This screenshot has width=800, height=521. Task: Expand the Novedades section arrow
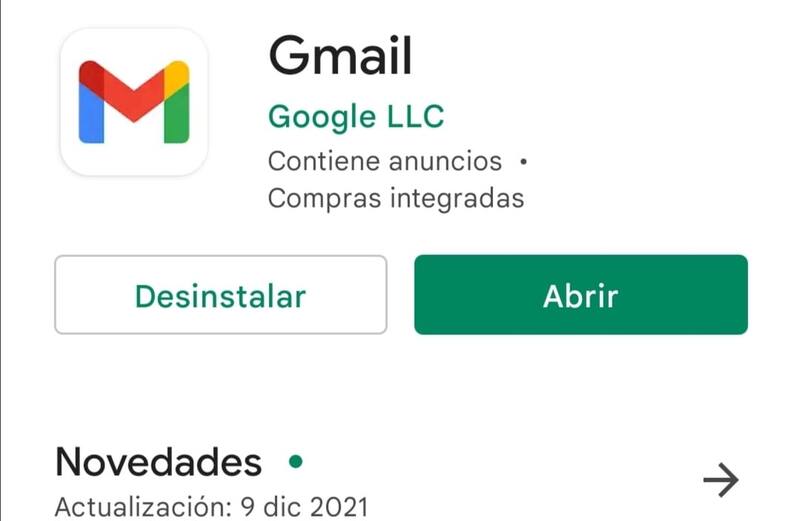[x=720, y=481]
